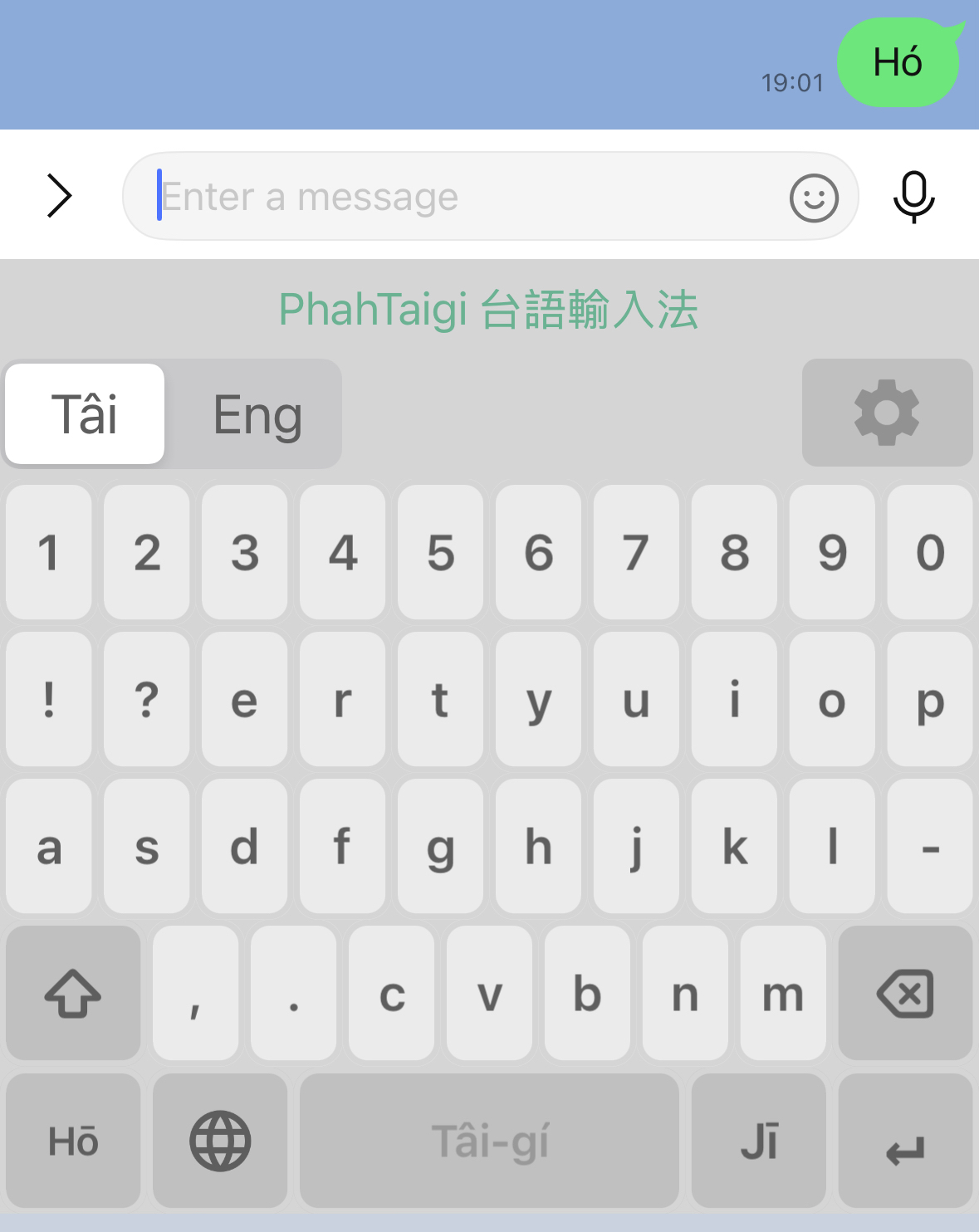The image size is (979, 1232).
Task: Type the hyphen key
Action: click(x=930, y=846)
